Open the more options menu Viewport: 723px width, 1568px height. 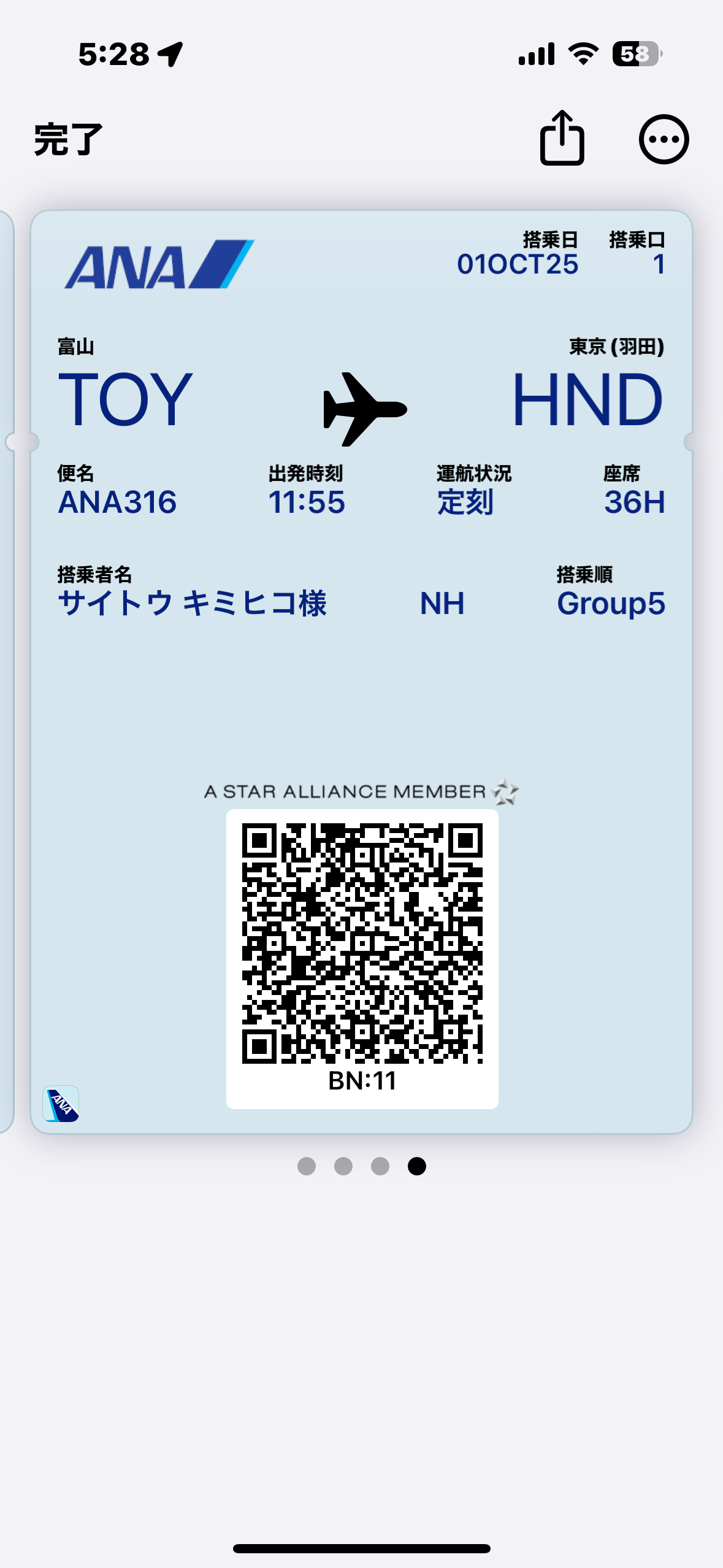(664, 139)
